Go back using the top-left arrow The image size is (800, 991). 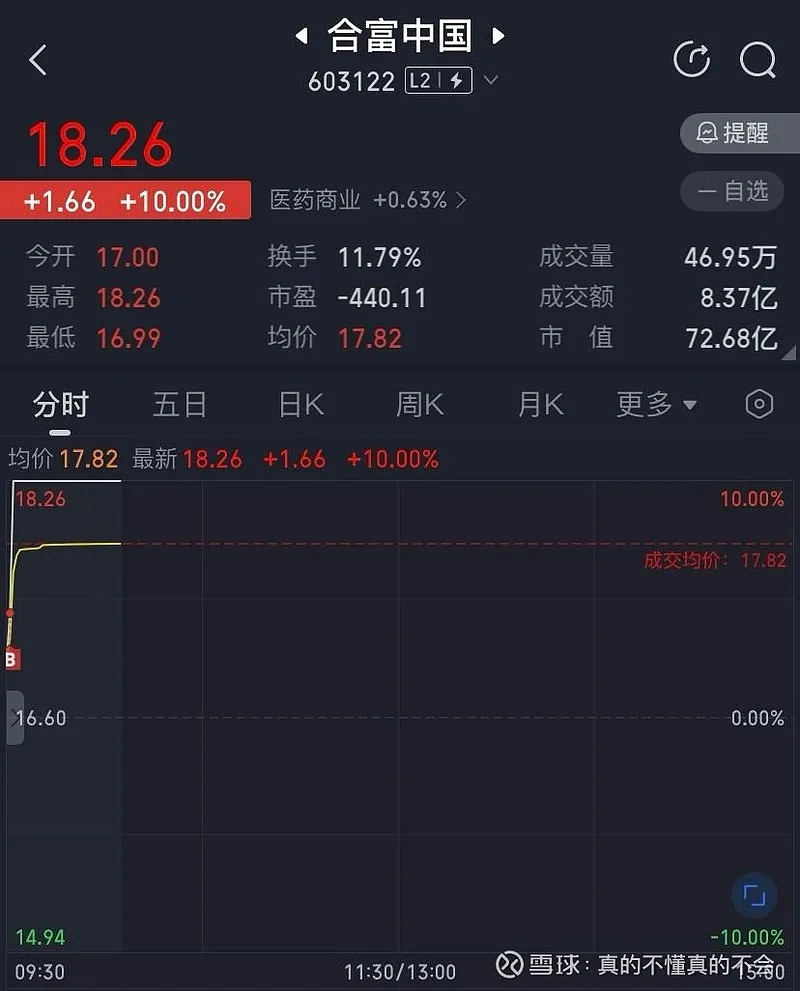38,61
